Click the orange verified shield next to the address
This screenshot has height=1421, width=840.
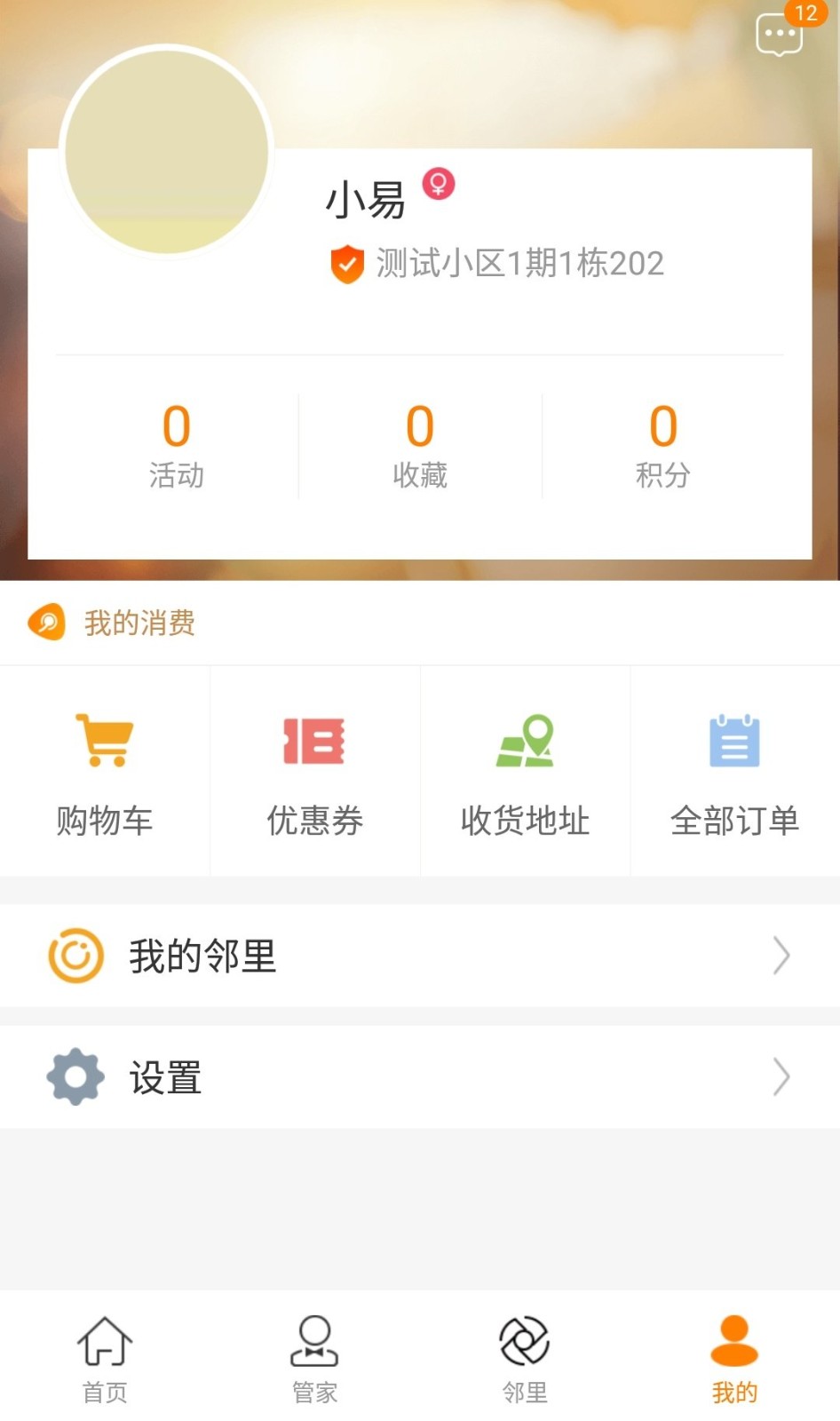pos(347,263)
